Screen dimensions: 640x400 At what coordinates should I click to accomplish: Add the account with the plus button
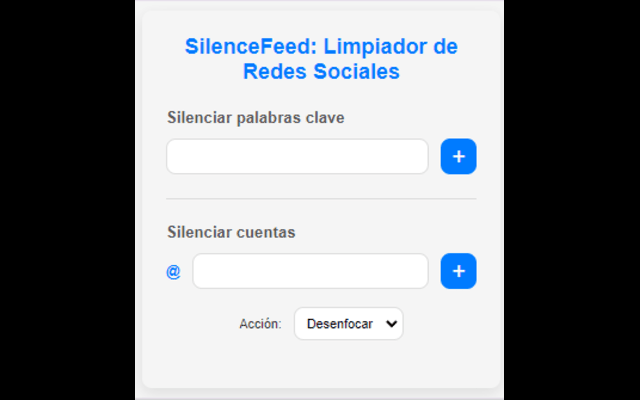[458, 271]
